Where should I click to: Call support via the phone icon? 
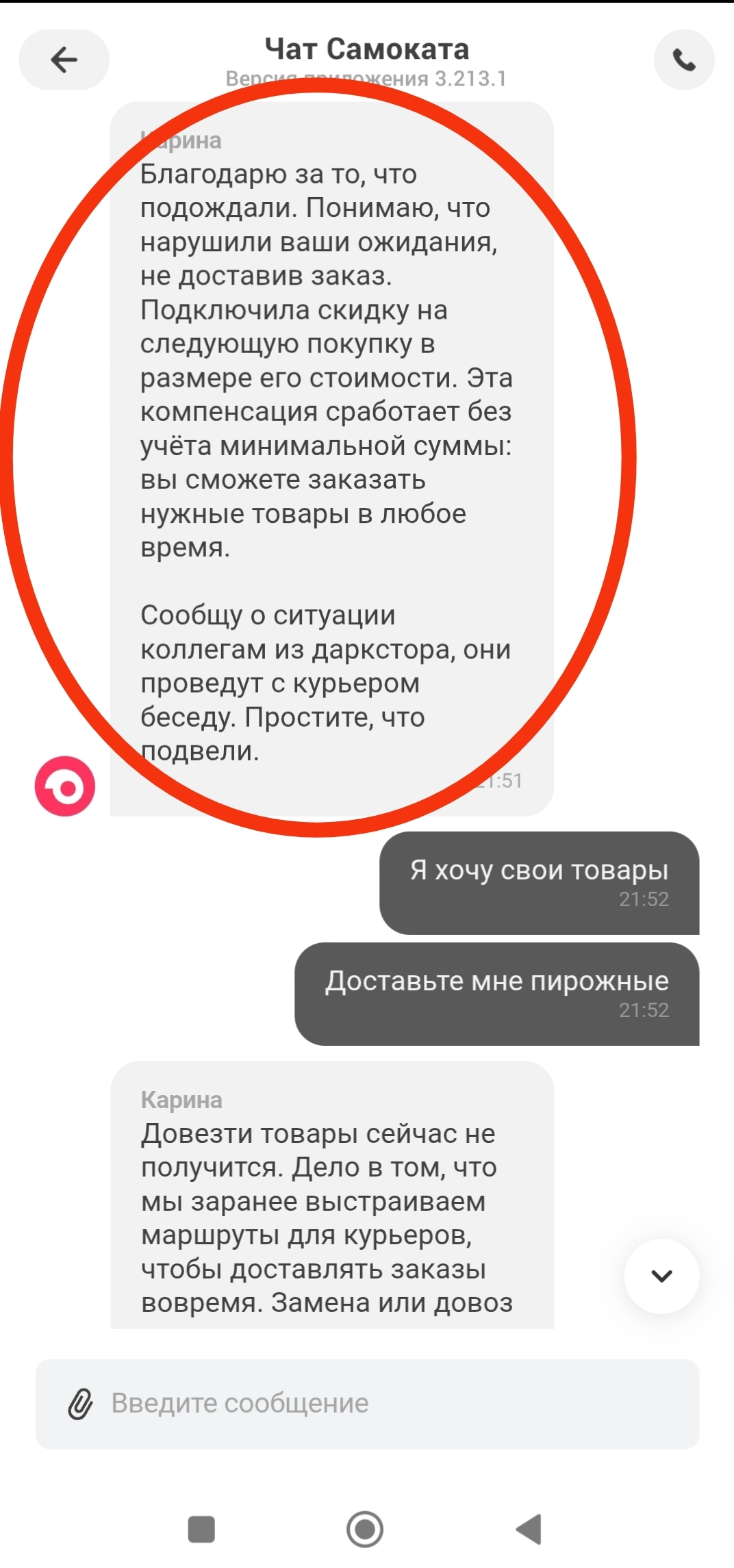(x=683, y=60)
